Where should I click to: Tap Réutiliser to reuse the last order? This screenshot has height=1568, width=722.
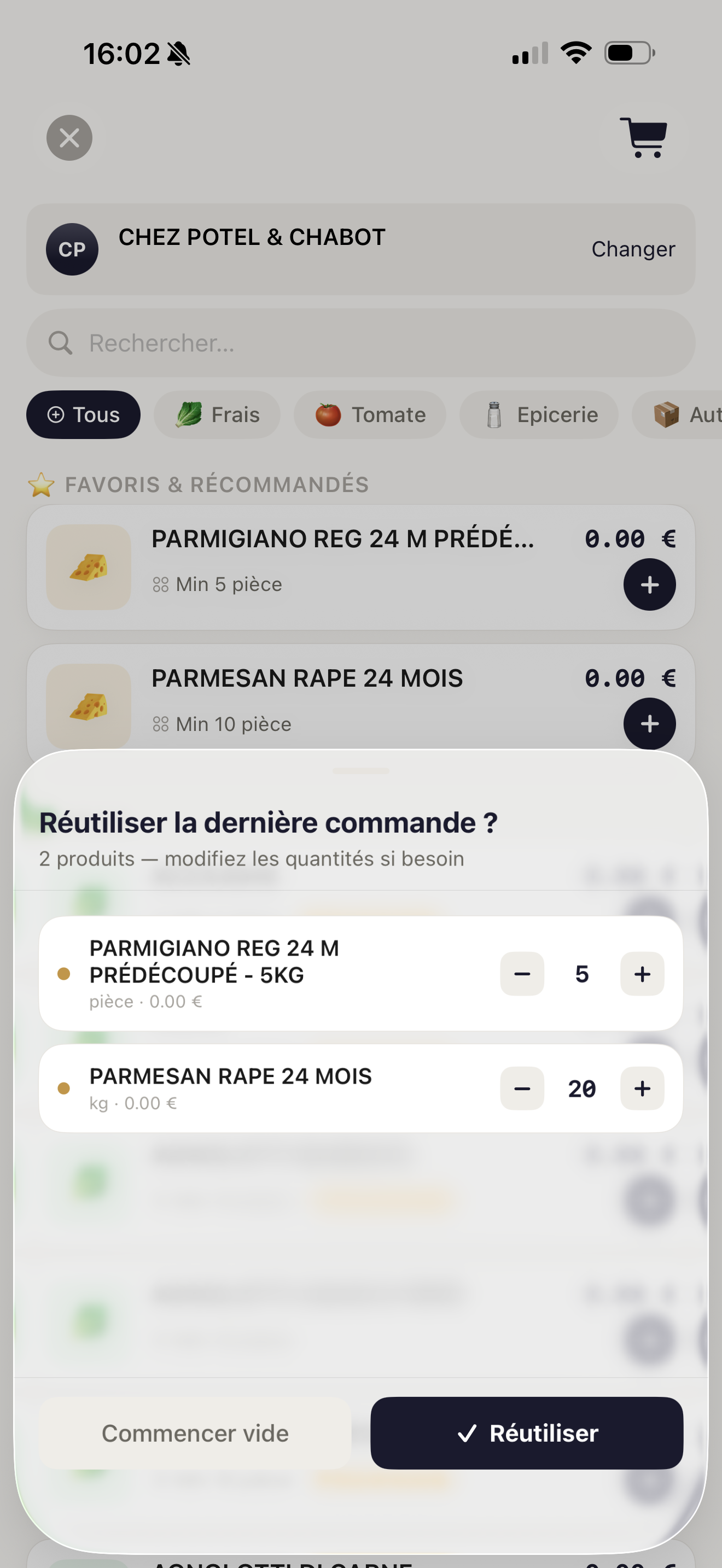tap(527, 1434)
